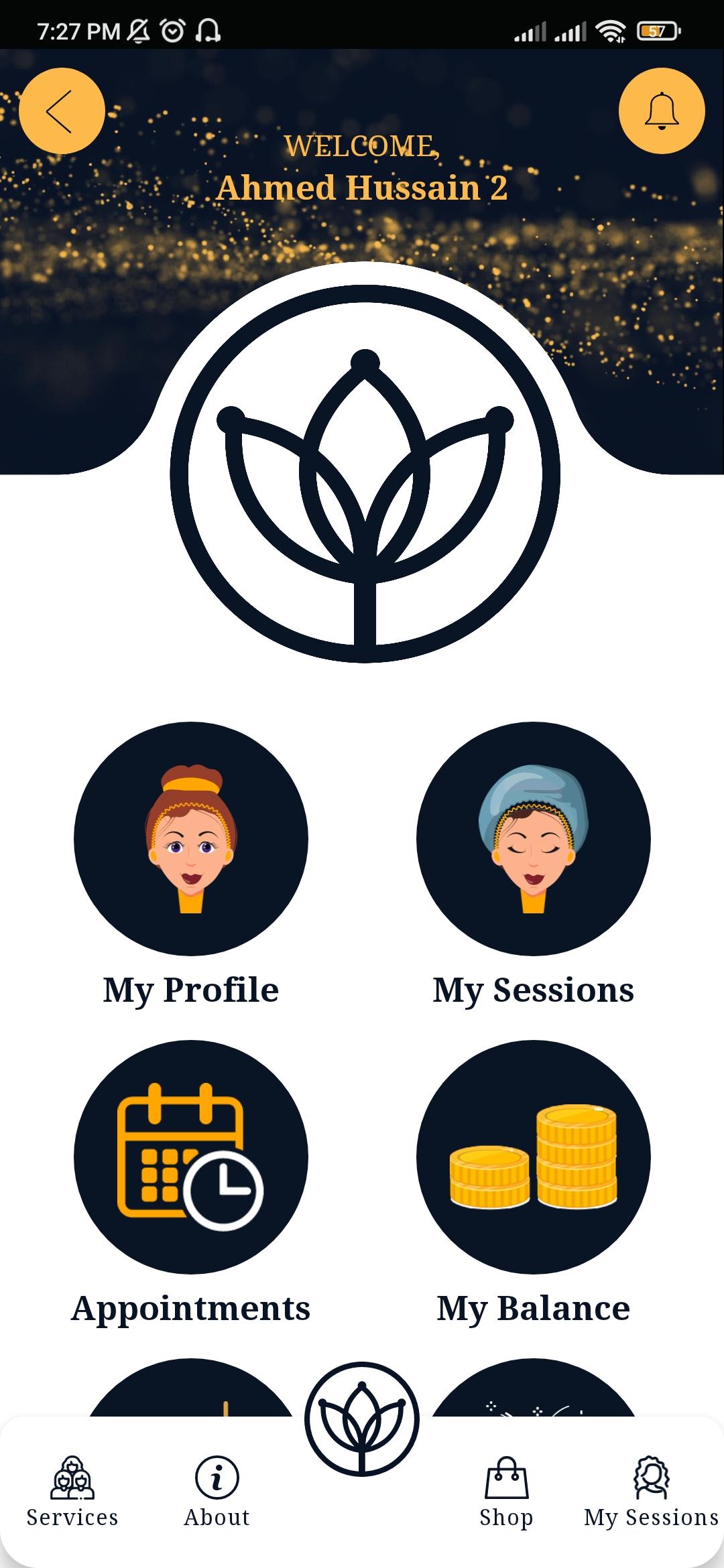Tap the center lotus home button
This screenshot has height=1568, width=724.
click(362, 1419)
